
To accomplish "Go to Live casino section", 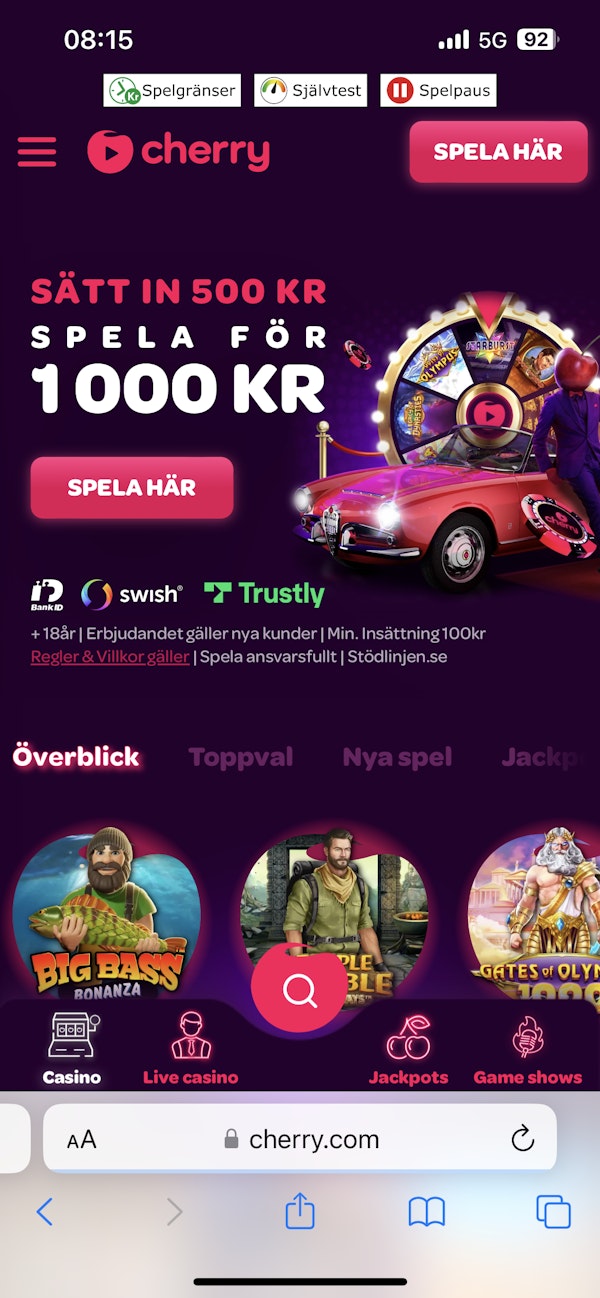I will pyautogui.click(x=190, y=1049).
